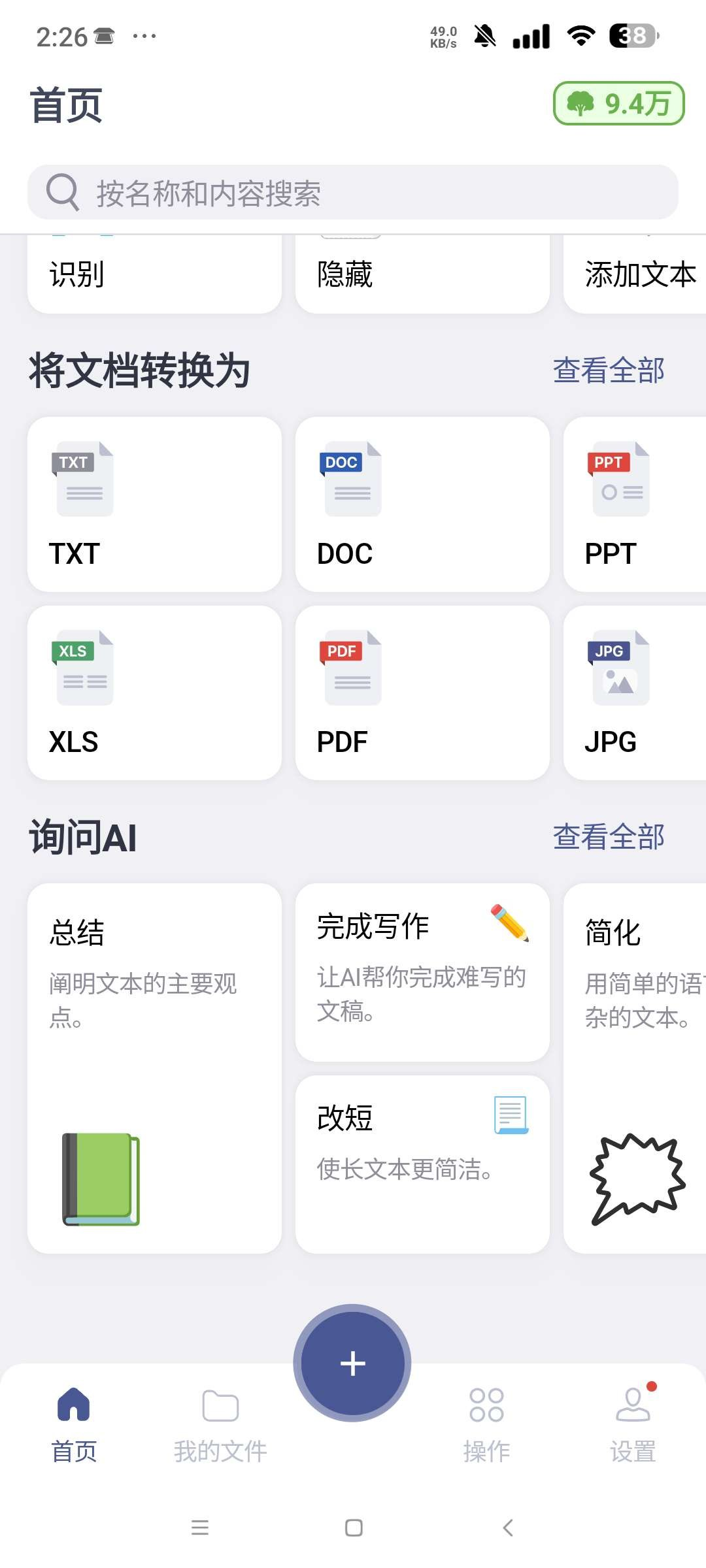Viewport: 706px width, 1568px height.
Task: Select the XLS conversion card
Action: [154, 693]
